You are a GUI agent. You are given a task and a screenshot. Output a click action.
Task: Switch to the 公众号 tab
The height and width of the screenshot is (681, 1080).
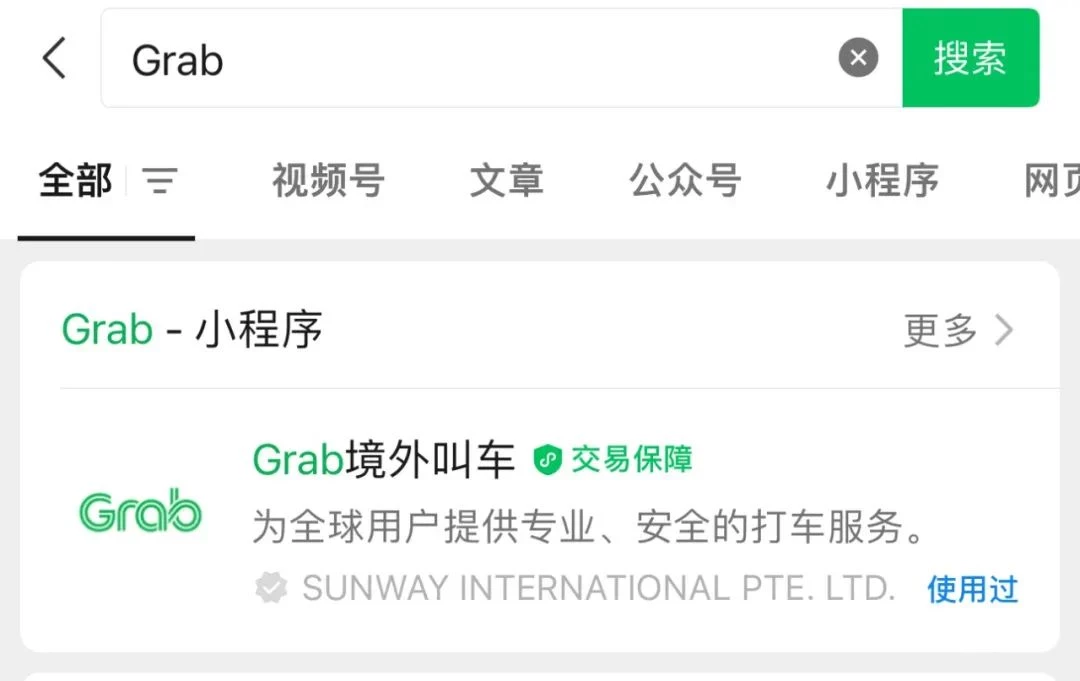[684, 181]
